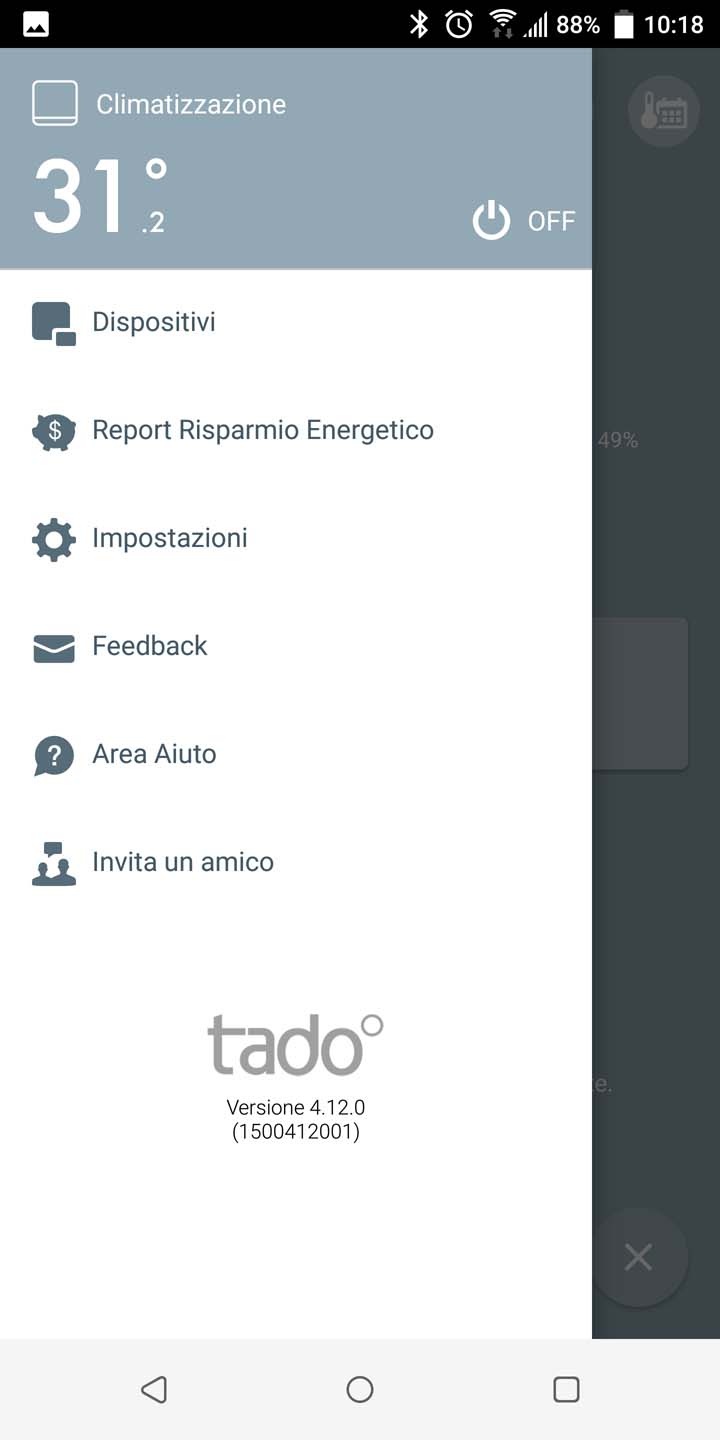This screenshot has width=720, height=1440.
Task: Open Report Risparmio Energetico
Action: pos(296,430)
